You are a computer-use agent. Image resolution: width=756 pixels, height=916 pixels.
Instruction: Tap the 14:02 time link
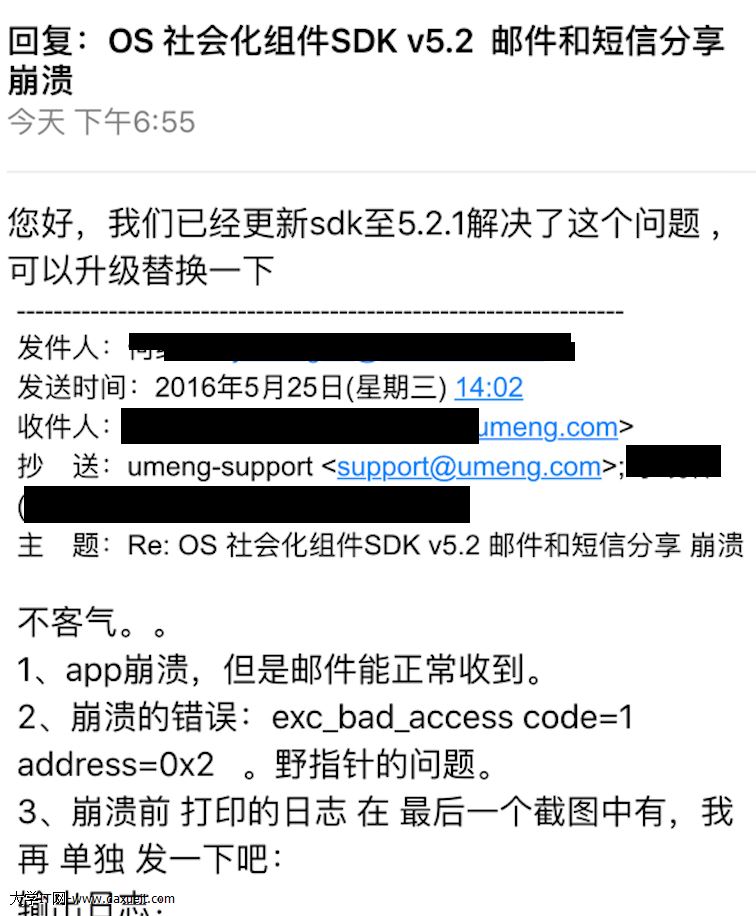(488, 387)
